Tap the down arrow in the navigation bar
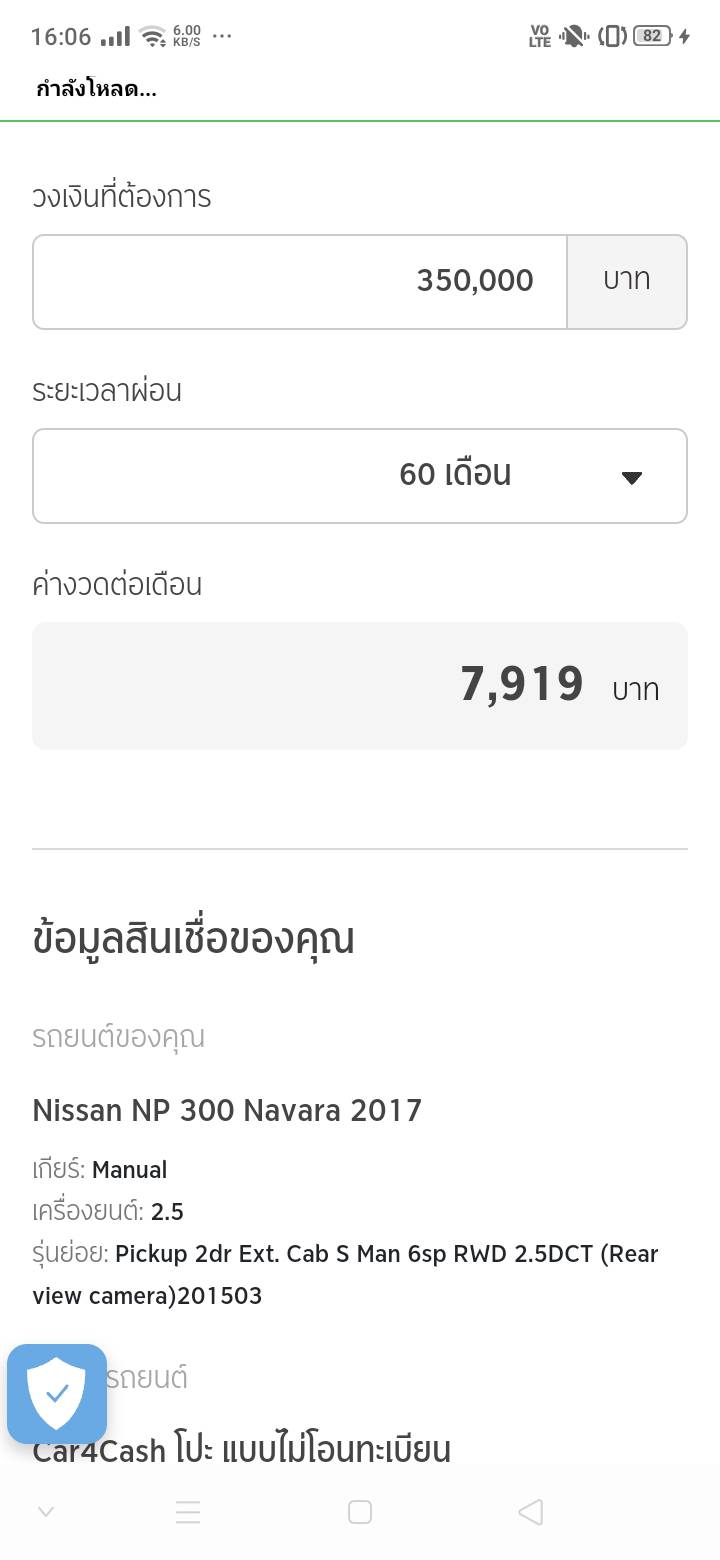This screenshot has height=1560, width=720. click(x=45, y=1512)
